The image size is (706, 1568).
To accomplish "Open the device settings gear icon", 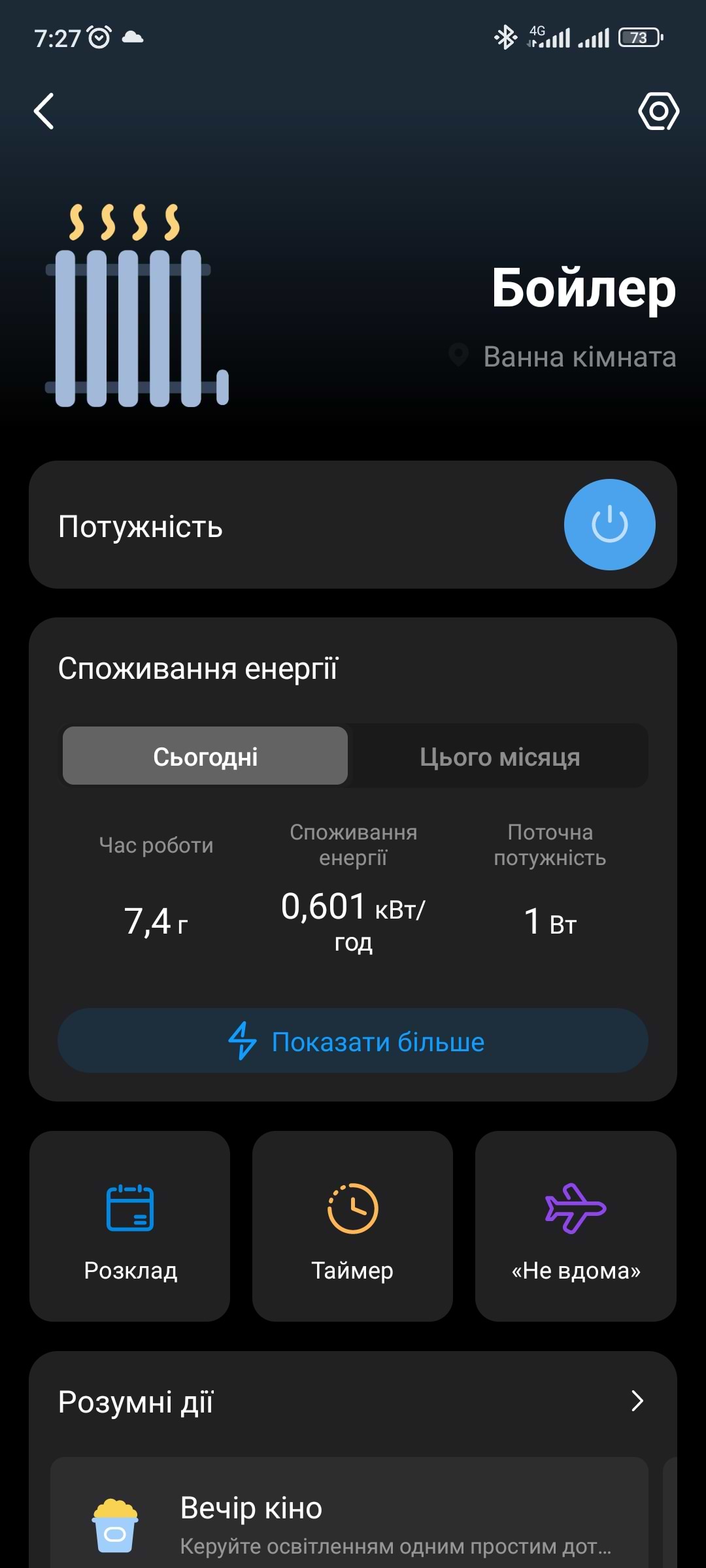I will [x=658, y=111].
